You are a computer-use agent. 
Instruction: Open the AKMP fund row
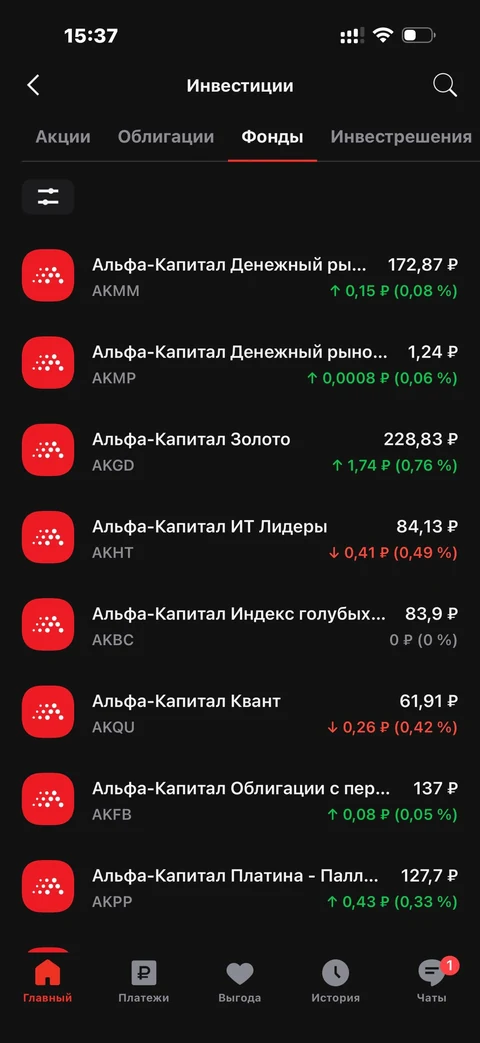[x=240, y=365]
